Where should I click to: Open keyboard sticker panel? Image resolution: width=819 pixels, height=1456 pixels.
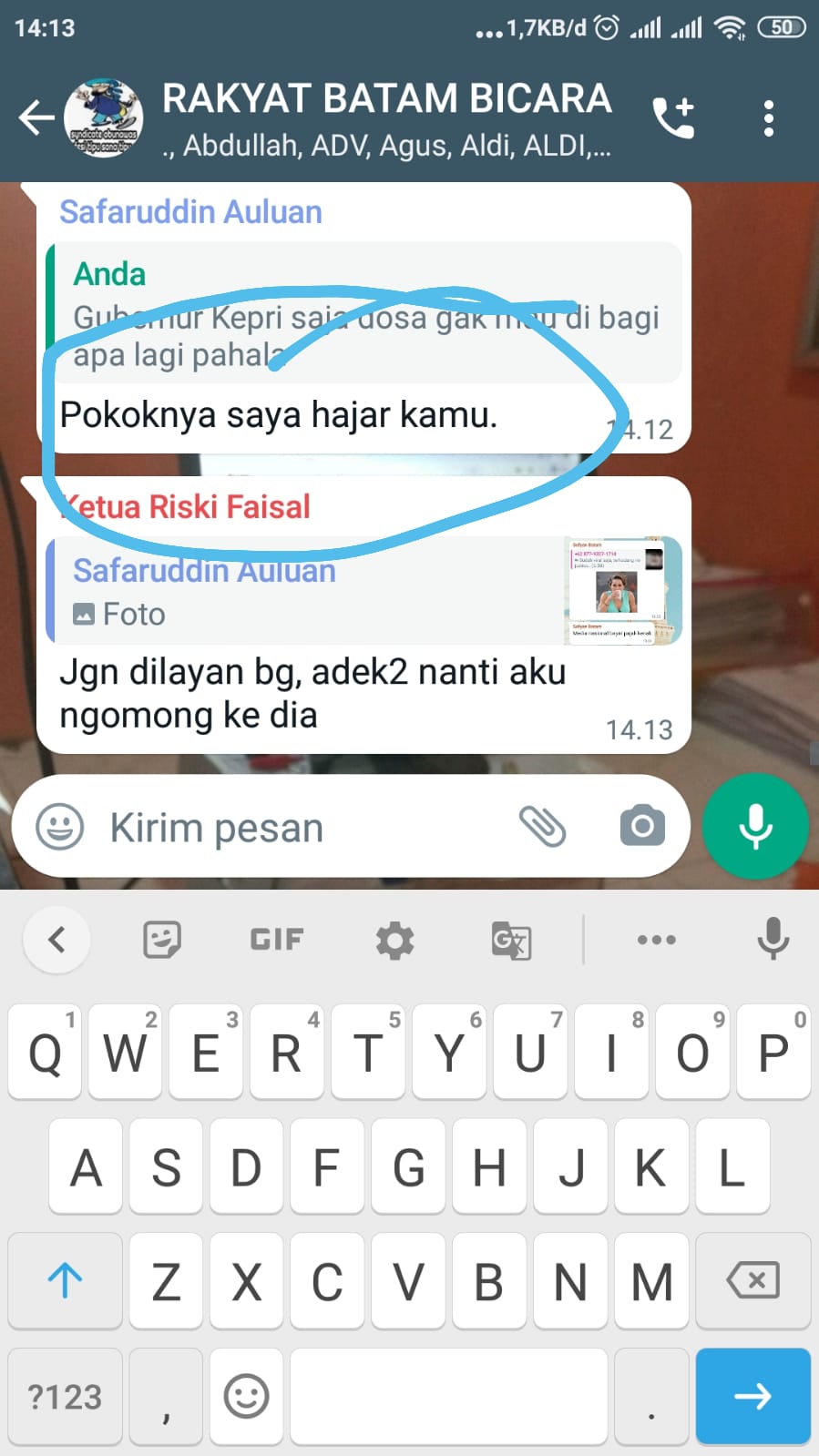coord(162,939)
